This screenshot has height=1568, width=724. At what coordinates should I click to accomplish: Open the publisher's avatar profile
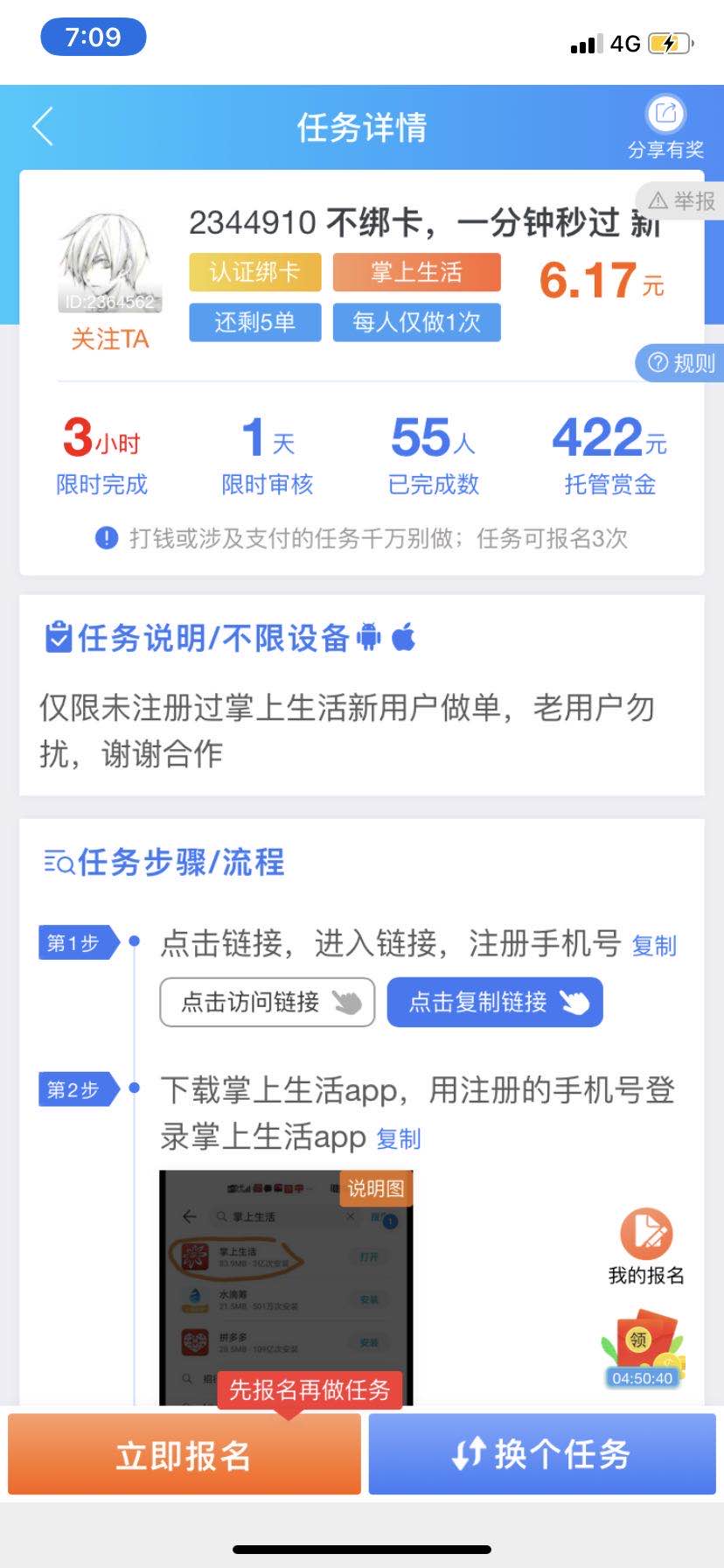pyautogui.click(x=110, y=261)
